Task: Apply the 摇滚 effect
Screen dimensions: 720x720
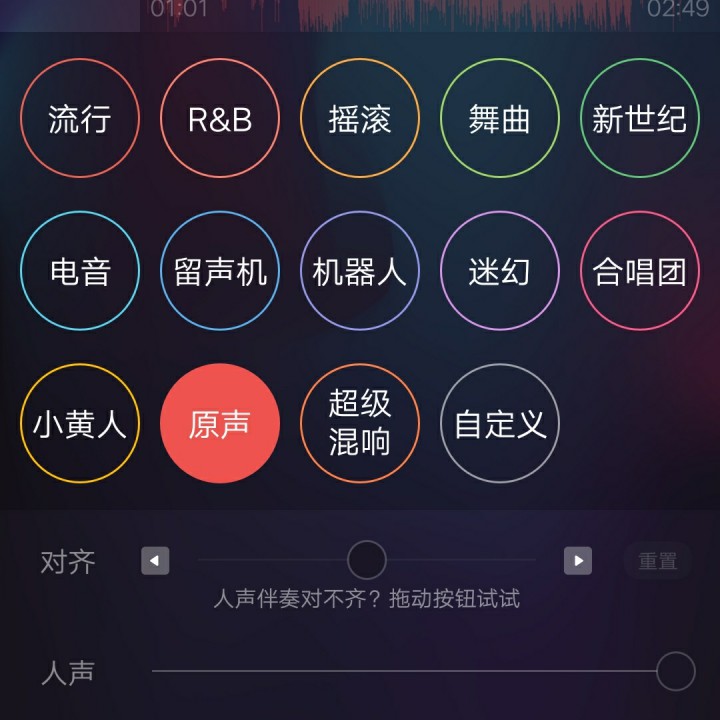Action: pos(360,119)
